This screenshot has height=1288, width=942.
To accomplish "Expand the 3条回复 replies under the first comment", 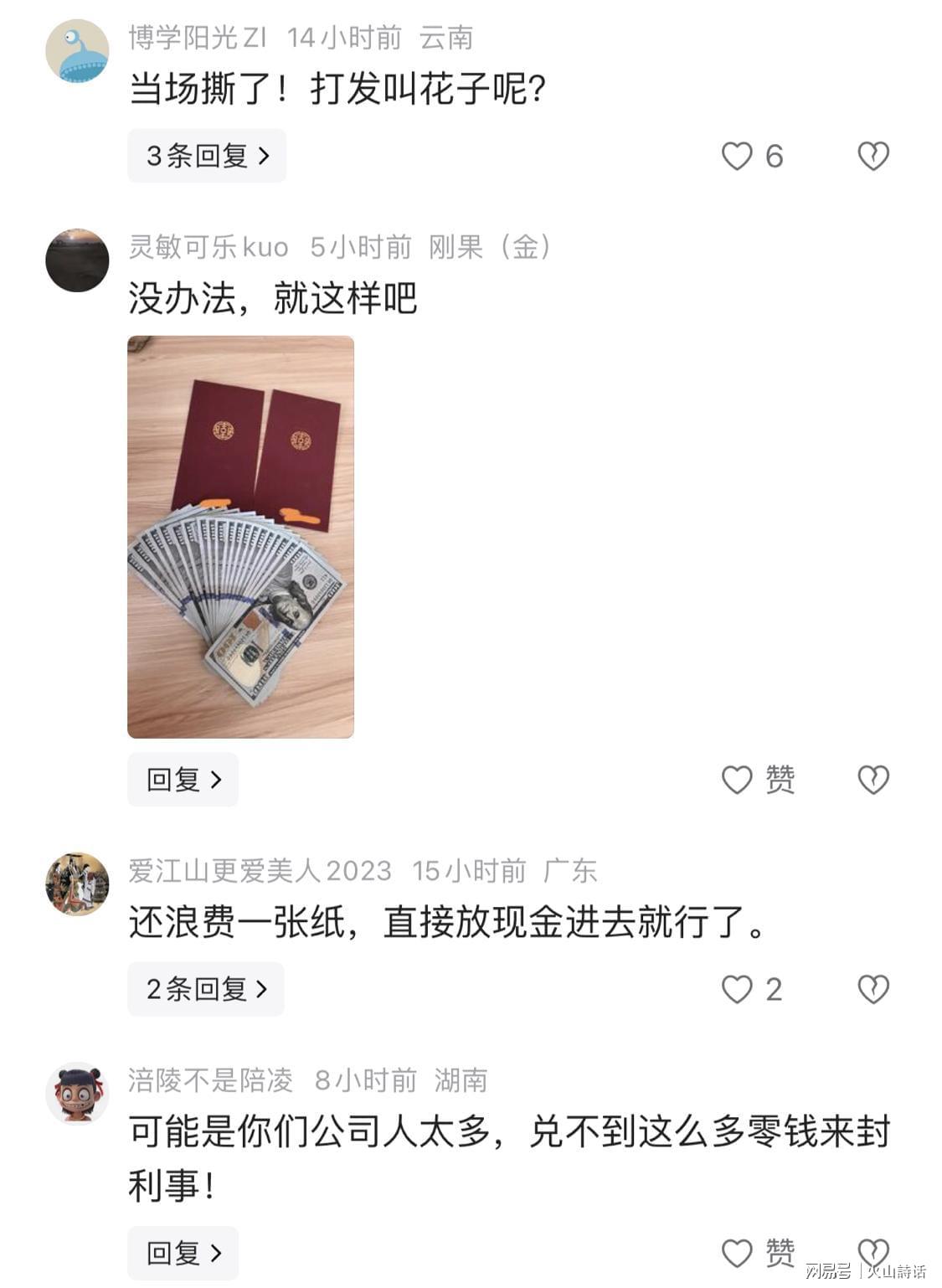I will [205, 155].
